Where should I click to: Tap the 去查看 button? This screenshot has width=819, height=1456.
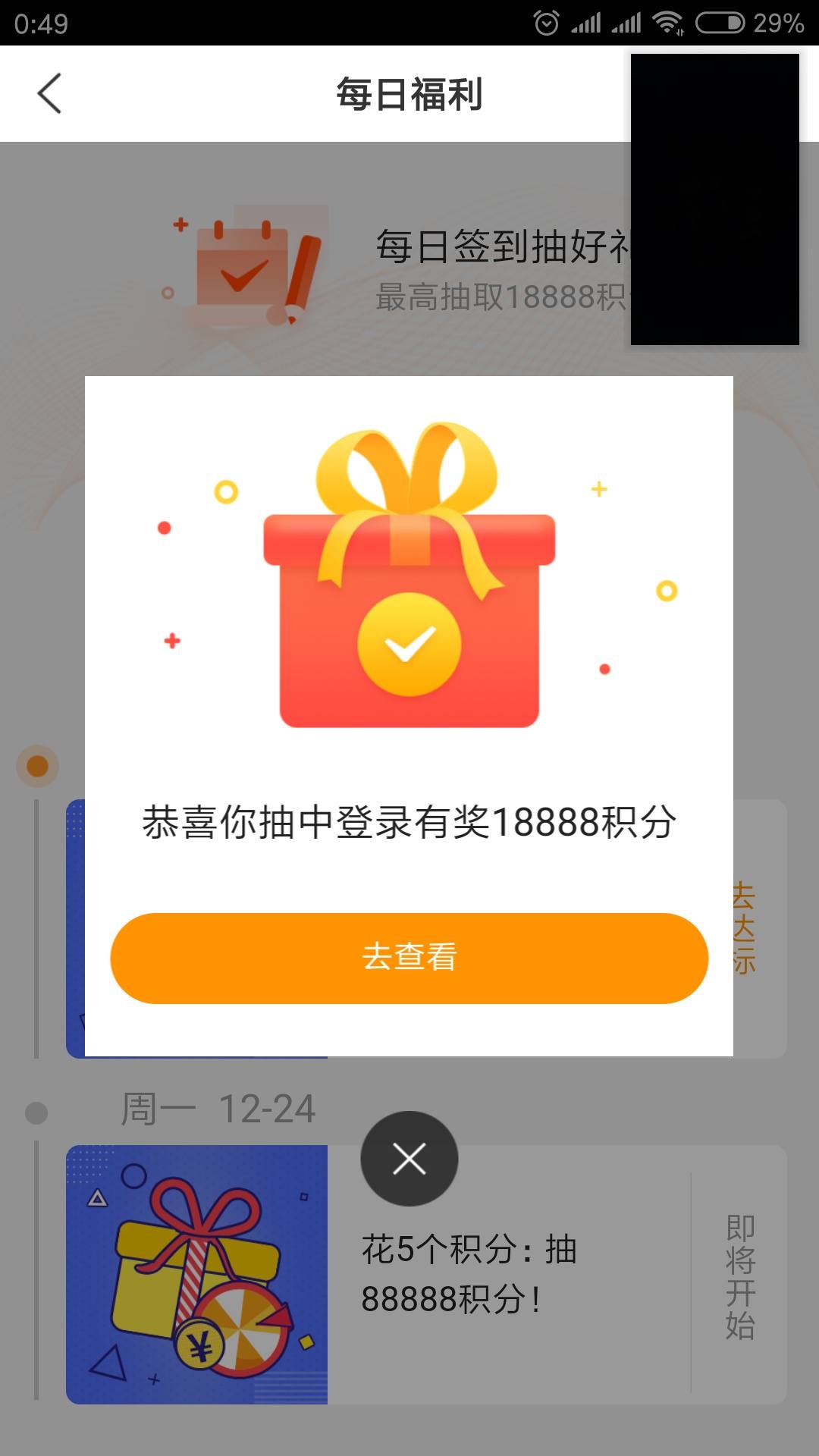[409, 958]
